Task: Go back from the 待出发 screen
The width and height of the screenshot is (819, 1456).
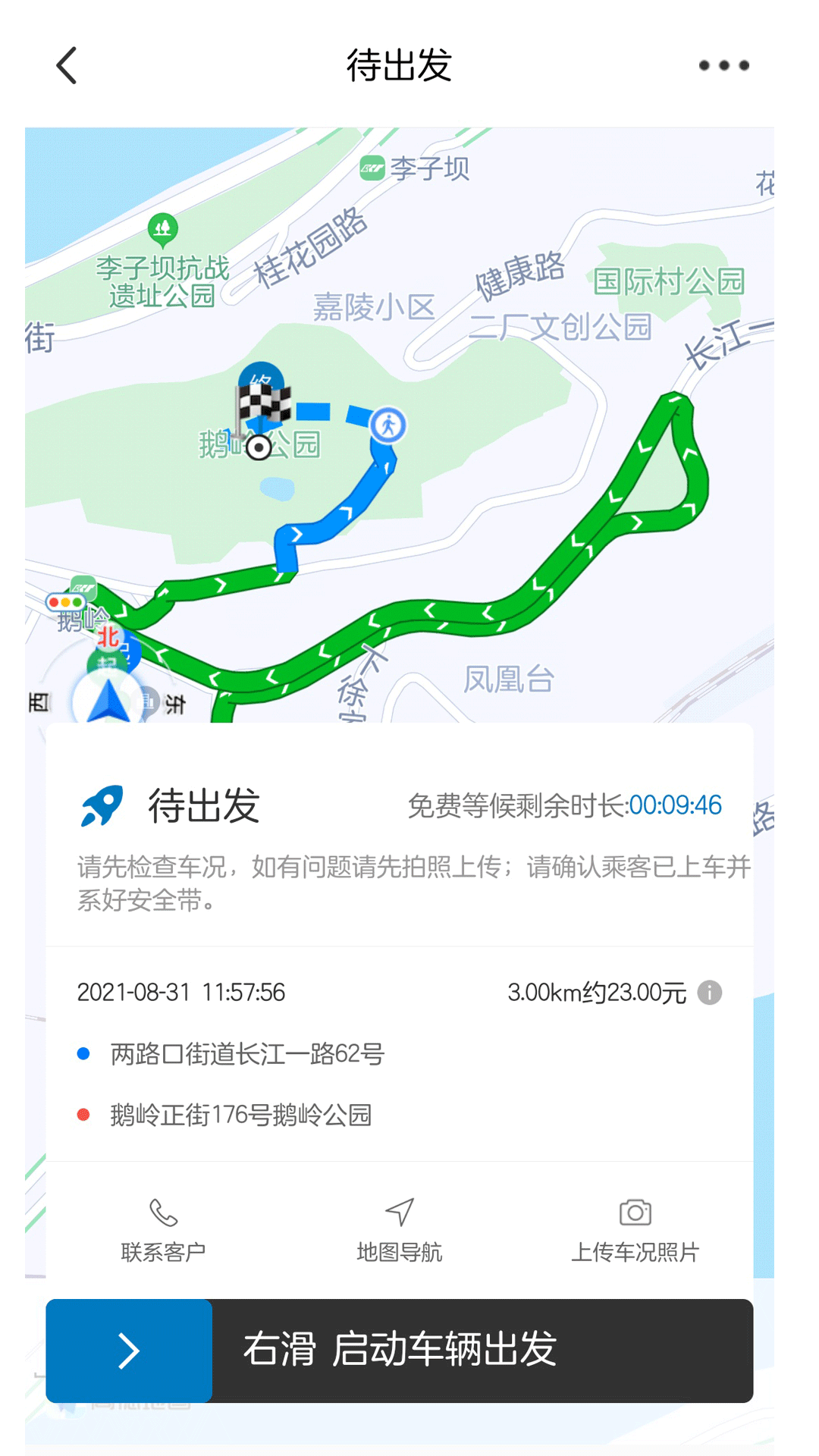Action: (x=67, y=65)
